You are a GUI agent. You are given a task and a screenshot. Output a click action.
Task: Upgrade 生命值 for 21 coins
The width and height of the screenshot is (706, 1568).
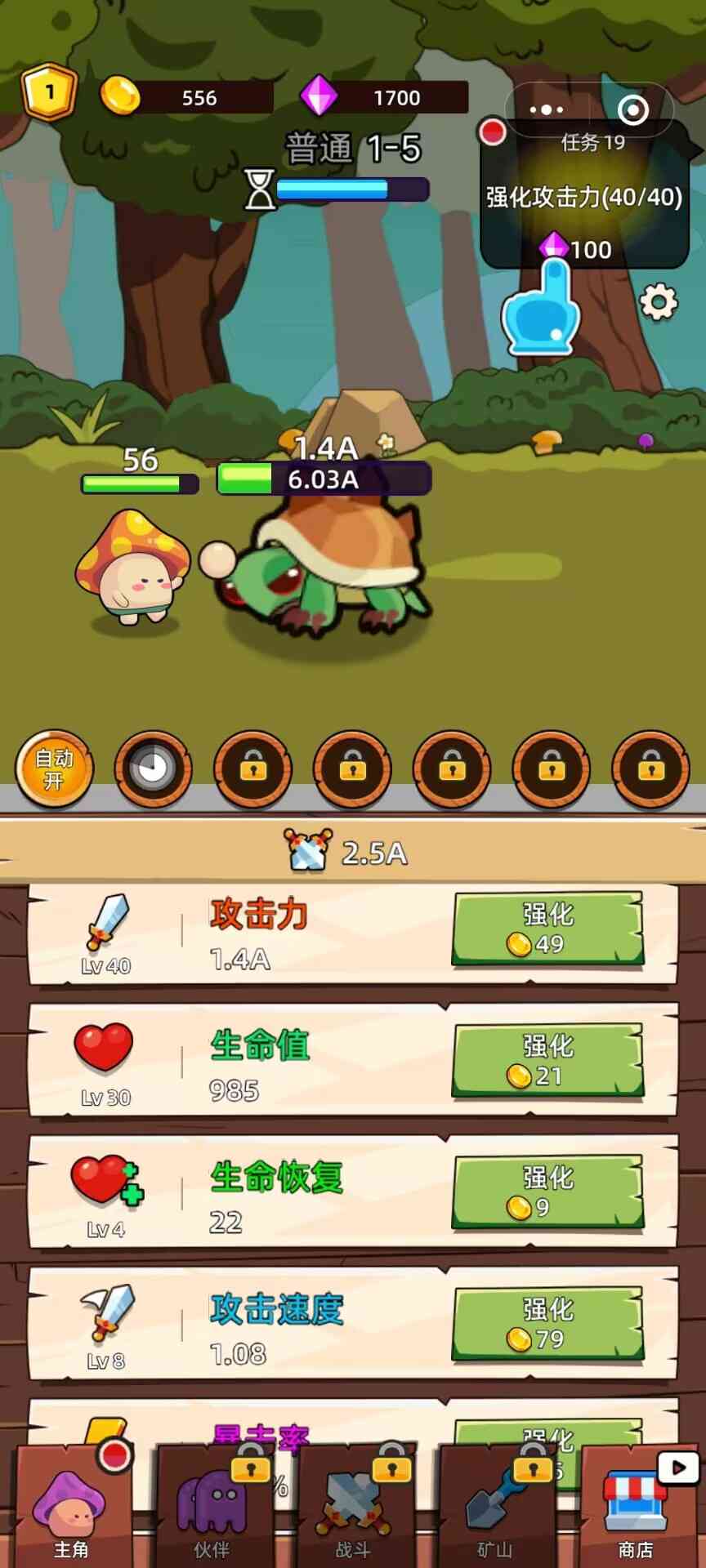547,1060
